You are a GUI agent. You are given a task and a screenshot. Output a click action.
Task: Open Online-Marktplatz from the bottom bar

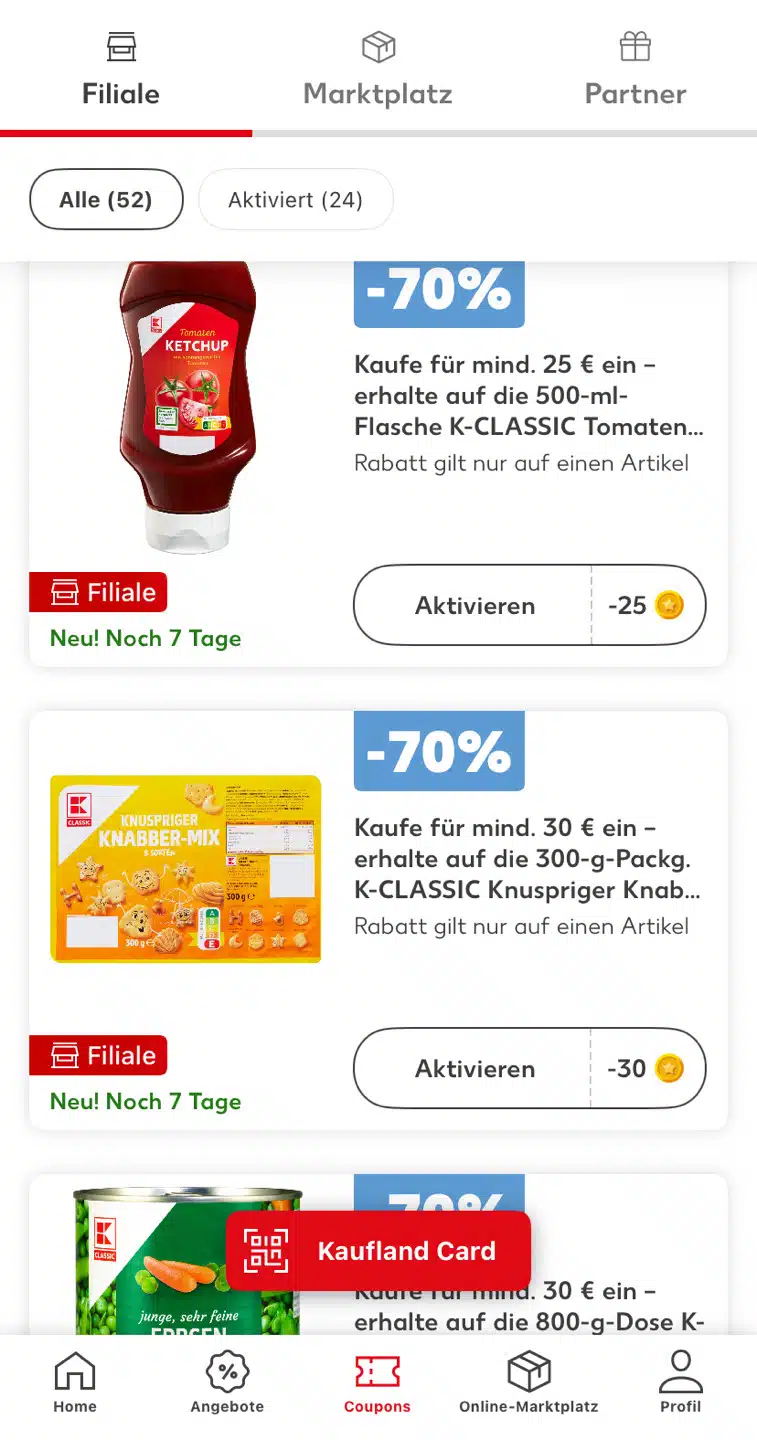[x=529, y=1383]
